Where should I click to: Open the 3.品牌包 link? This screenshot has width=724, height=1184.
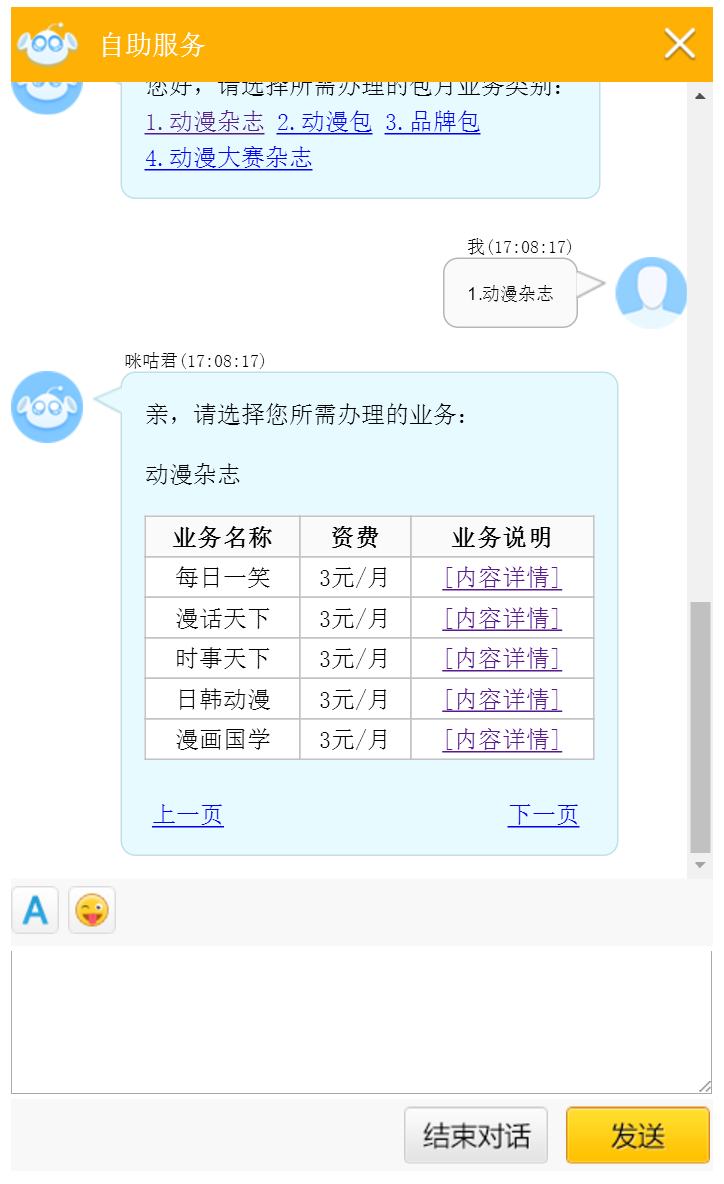[x=432, y=122]
